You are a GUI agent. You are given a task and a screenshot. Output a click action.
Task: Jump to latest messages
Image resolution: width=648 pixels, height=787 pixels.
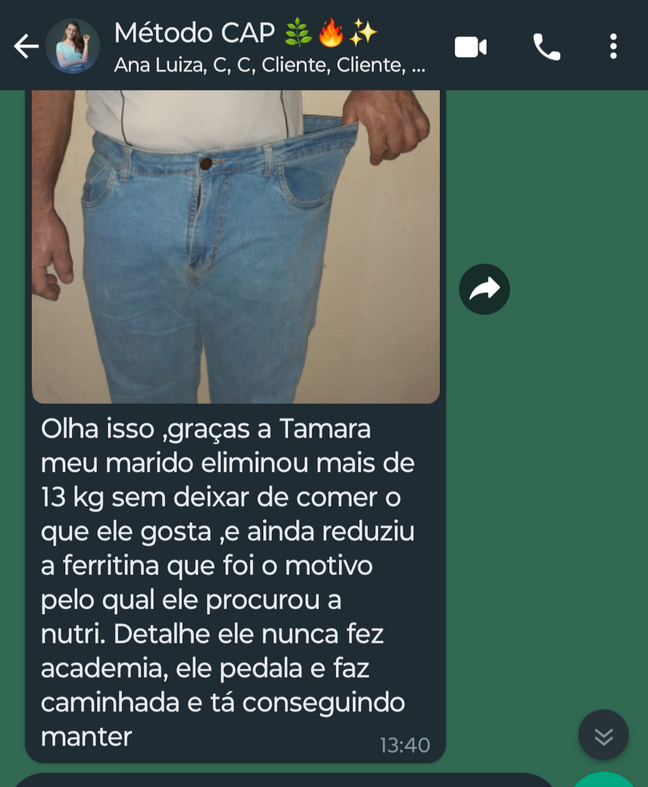click(x=603, y=735)
